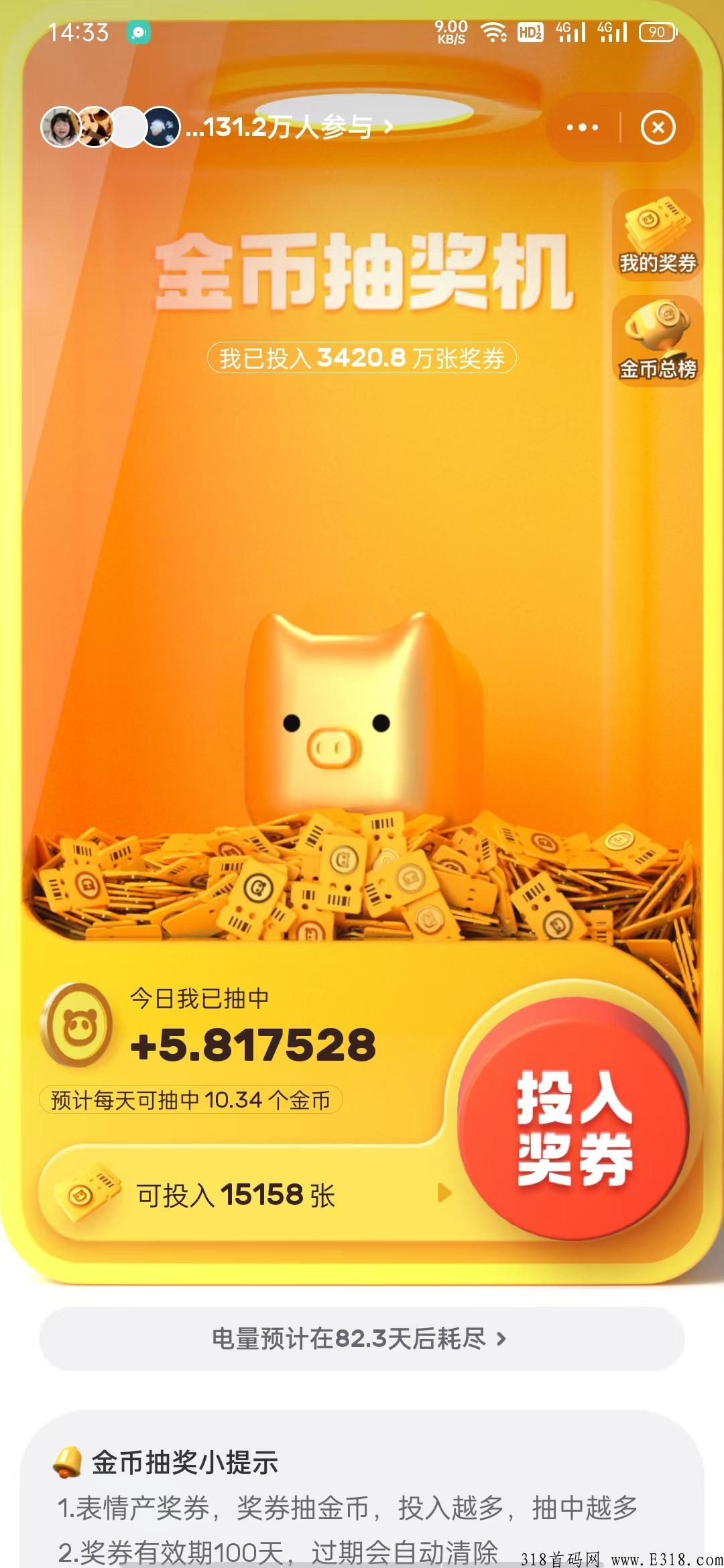This screenshot has height=1568, width=724.
Task: Close the mini program with X
Action: (658, 127)
